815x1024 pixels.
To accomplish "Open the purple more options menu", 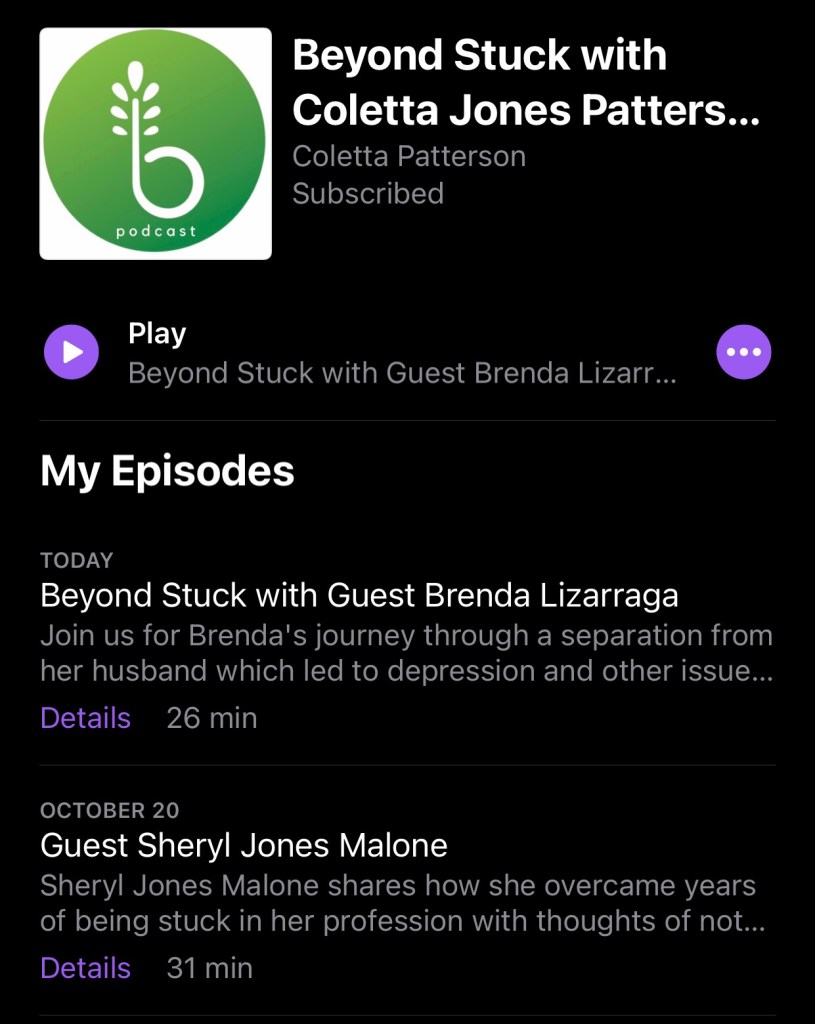I will click(744, 352).
